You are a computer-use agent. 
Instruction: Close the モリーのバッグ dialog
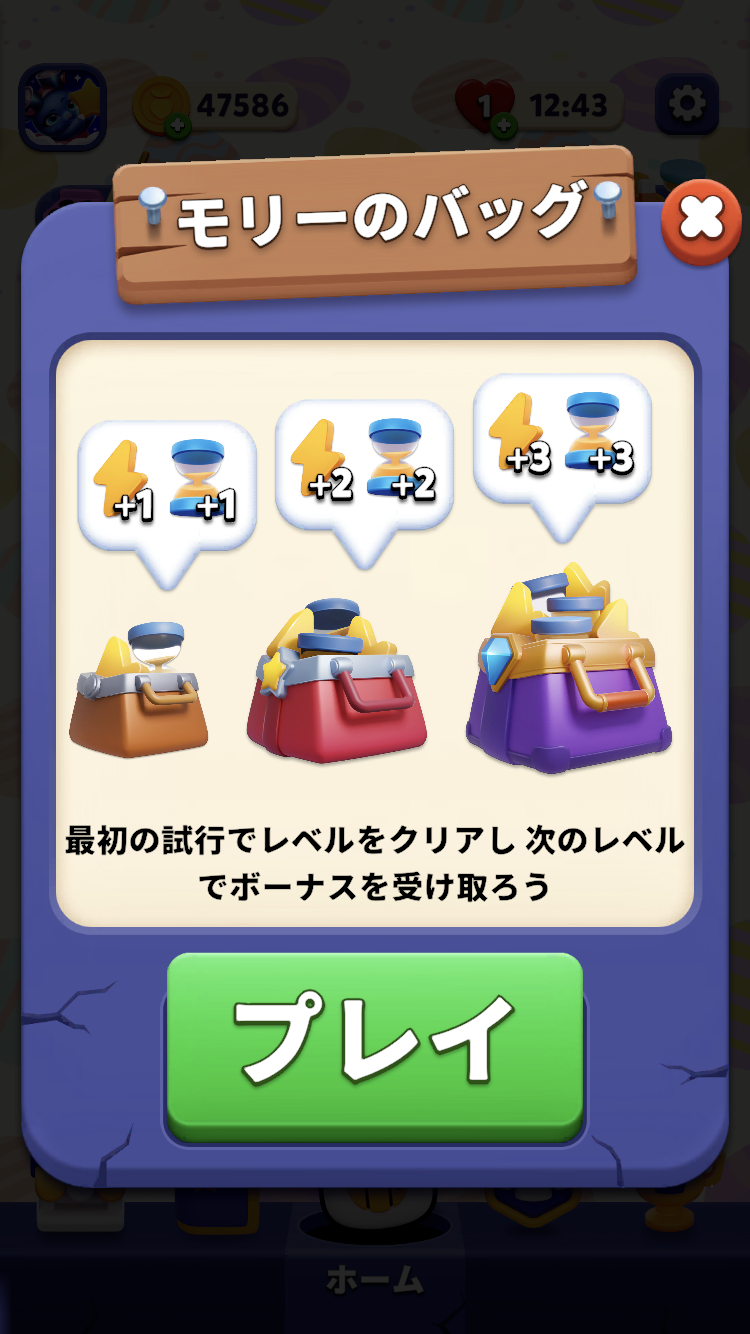[x=701, y=221]
